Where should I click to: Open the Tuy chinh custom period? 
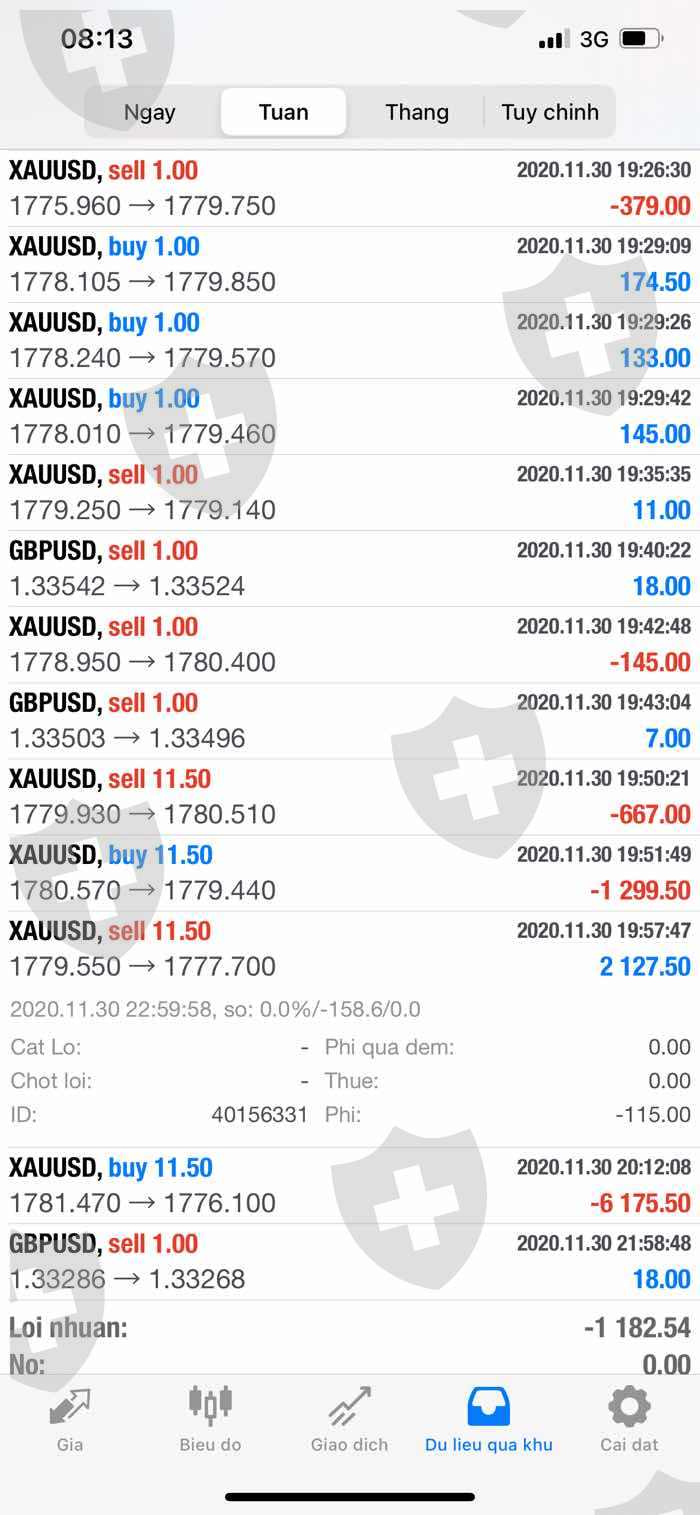click(550, 112)
